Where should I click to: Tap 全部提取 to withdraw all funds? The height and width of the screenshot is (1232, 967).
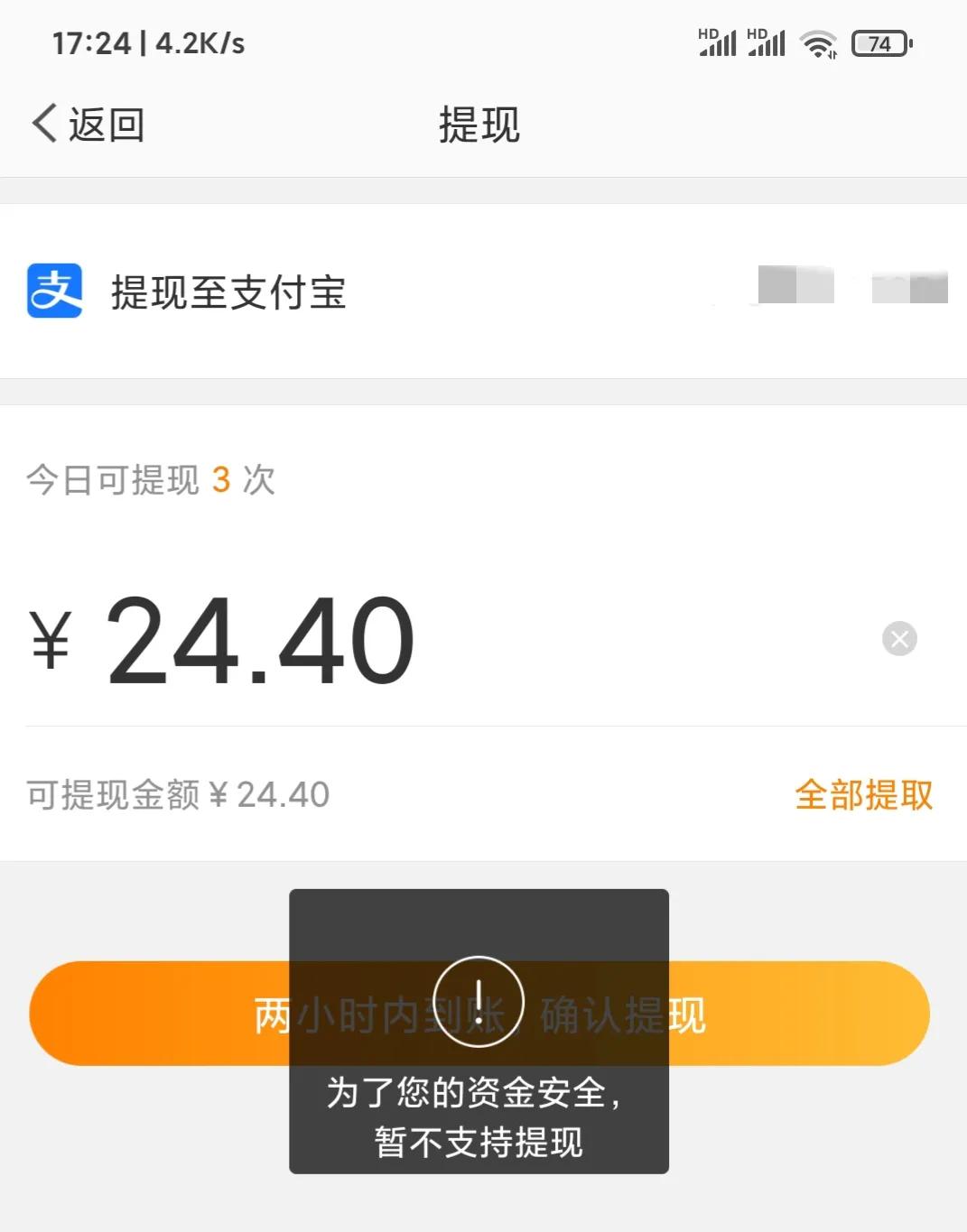click(x=863, y=794)
